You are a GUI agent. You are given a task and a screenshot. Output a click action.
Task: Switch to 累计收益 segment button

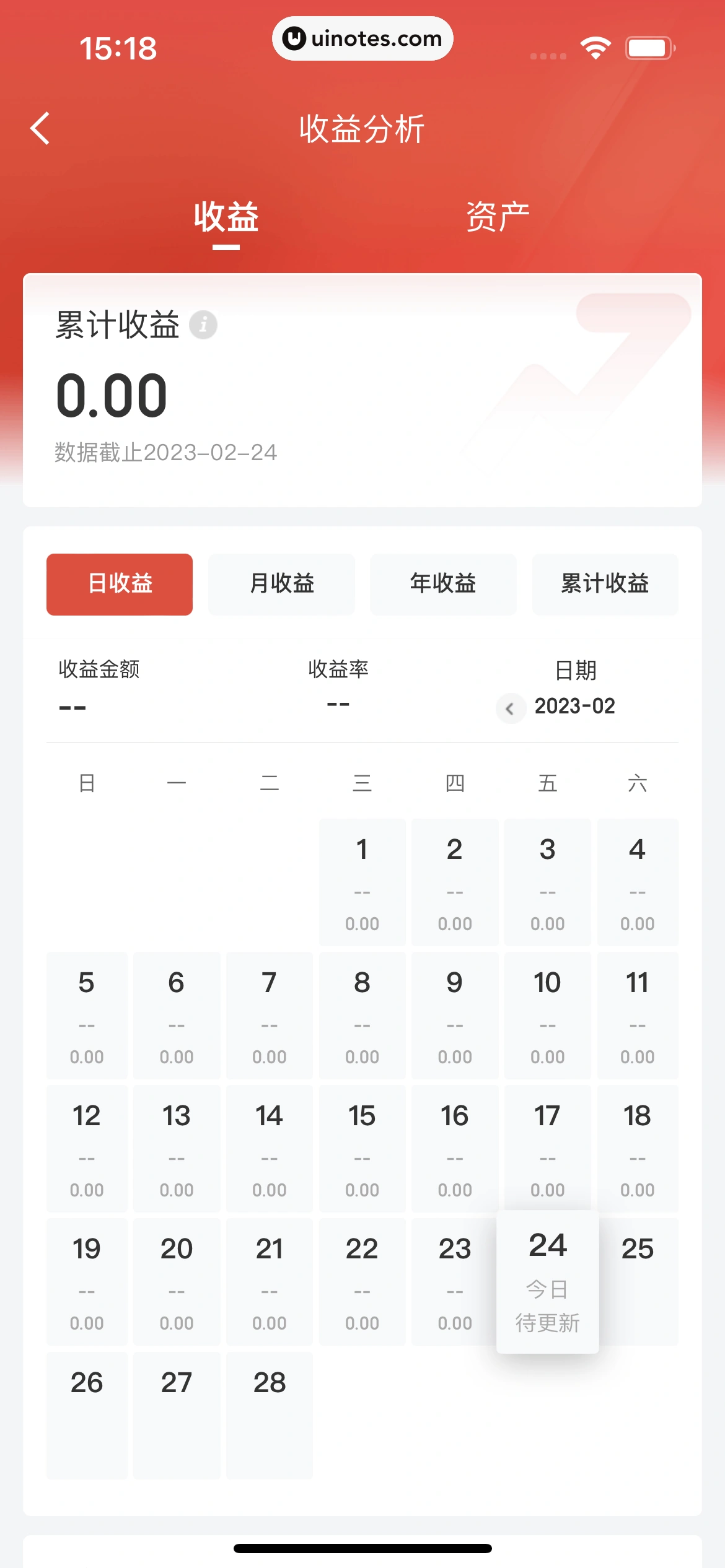(x=605, y=584)
